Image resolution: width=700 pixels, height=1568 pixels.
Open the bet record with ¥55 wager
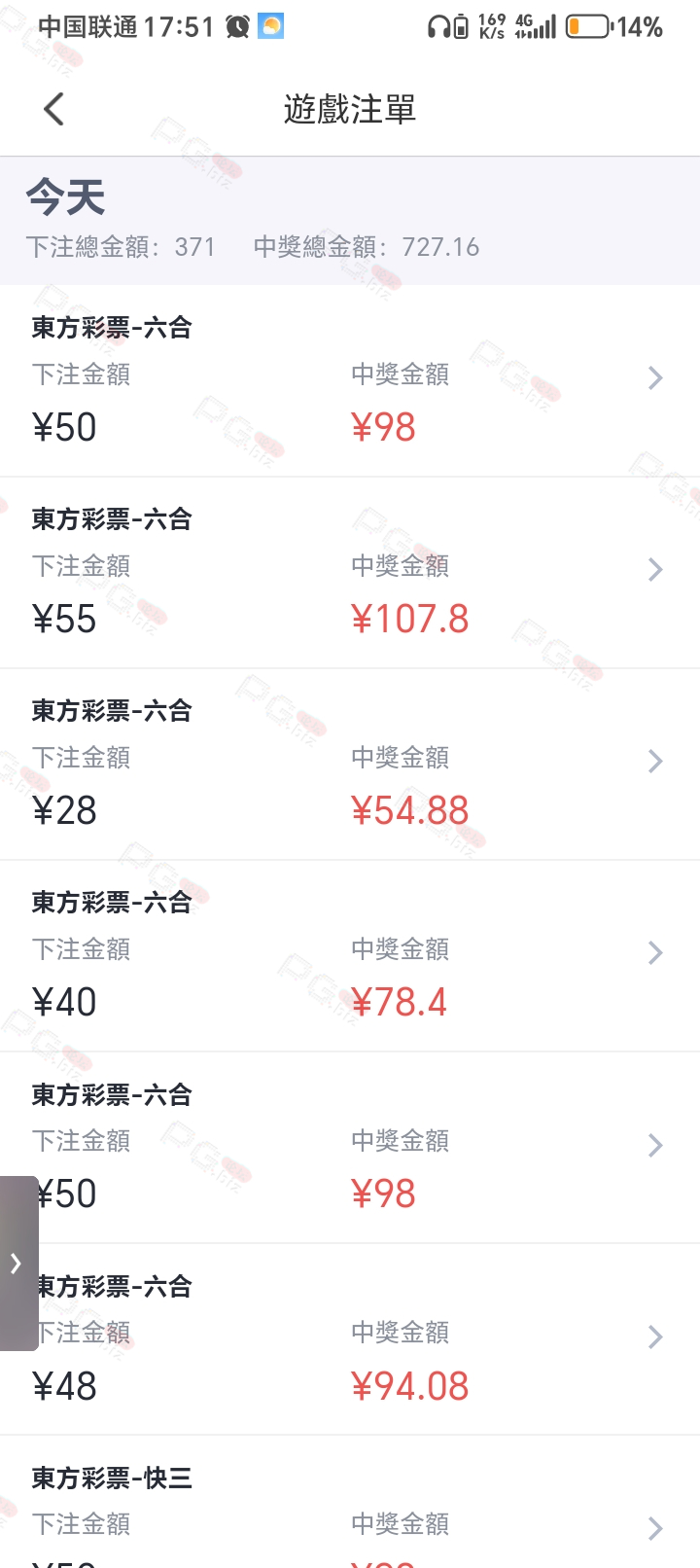[350, 573]
